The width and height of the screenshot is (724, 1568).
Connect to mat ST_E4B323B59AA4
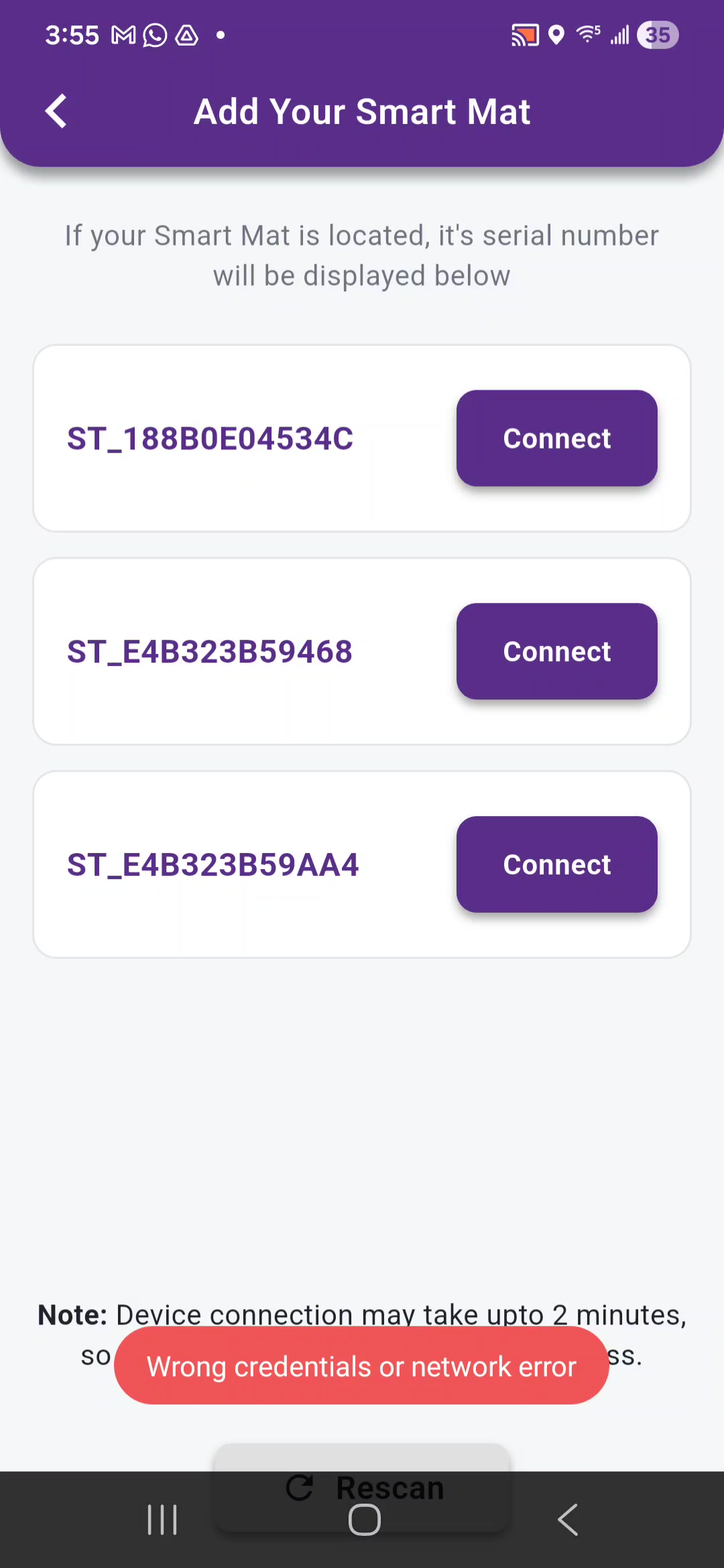tap(556, 864)
